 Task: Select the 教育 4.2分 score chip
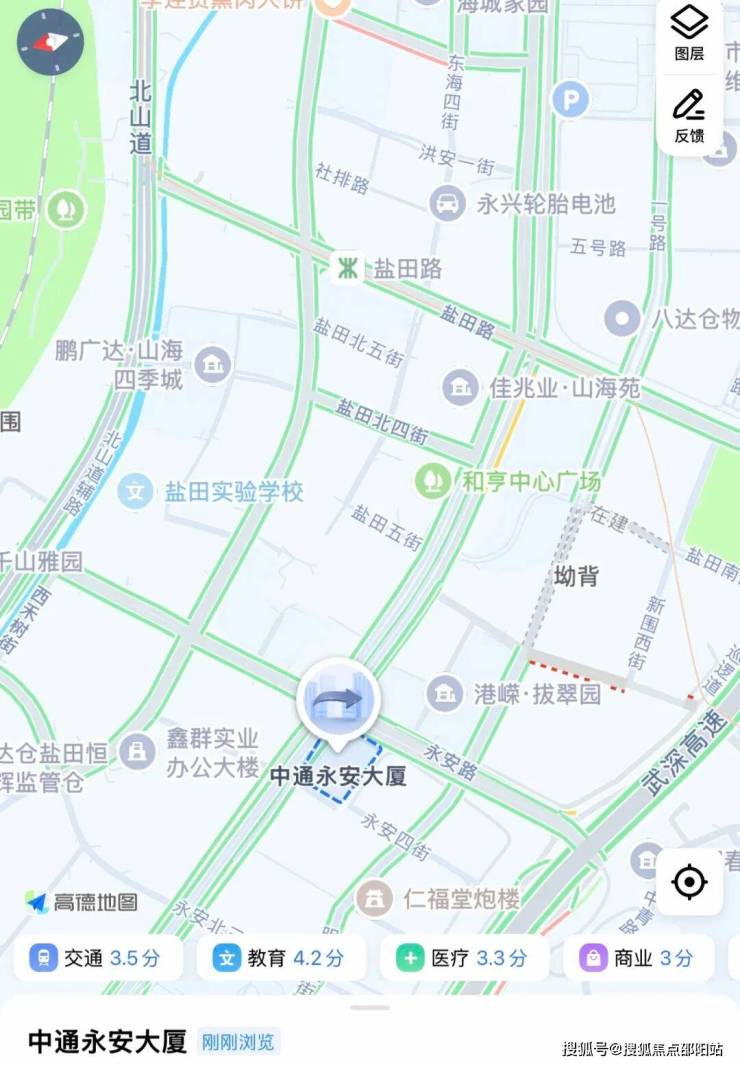281,958
